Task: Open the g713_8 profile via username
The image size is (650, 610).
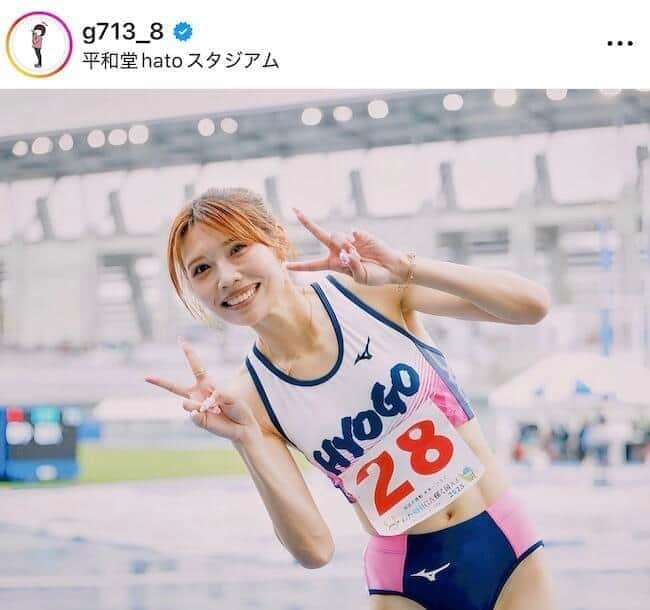Action: [x=123, y=31]
